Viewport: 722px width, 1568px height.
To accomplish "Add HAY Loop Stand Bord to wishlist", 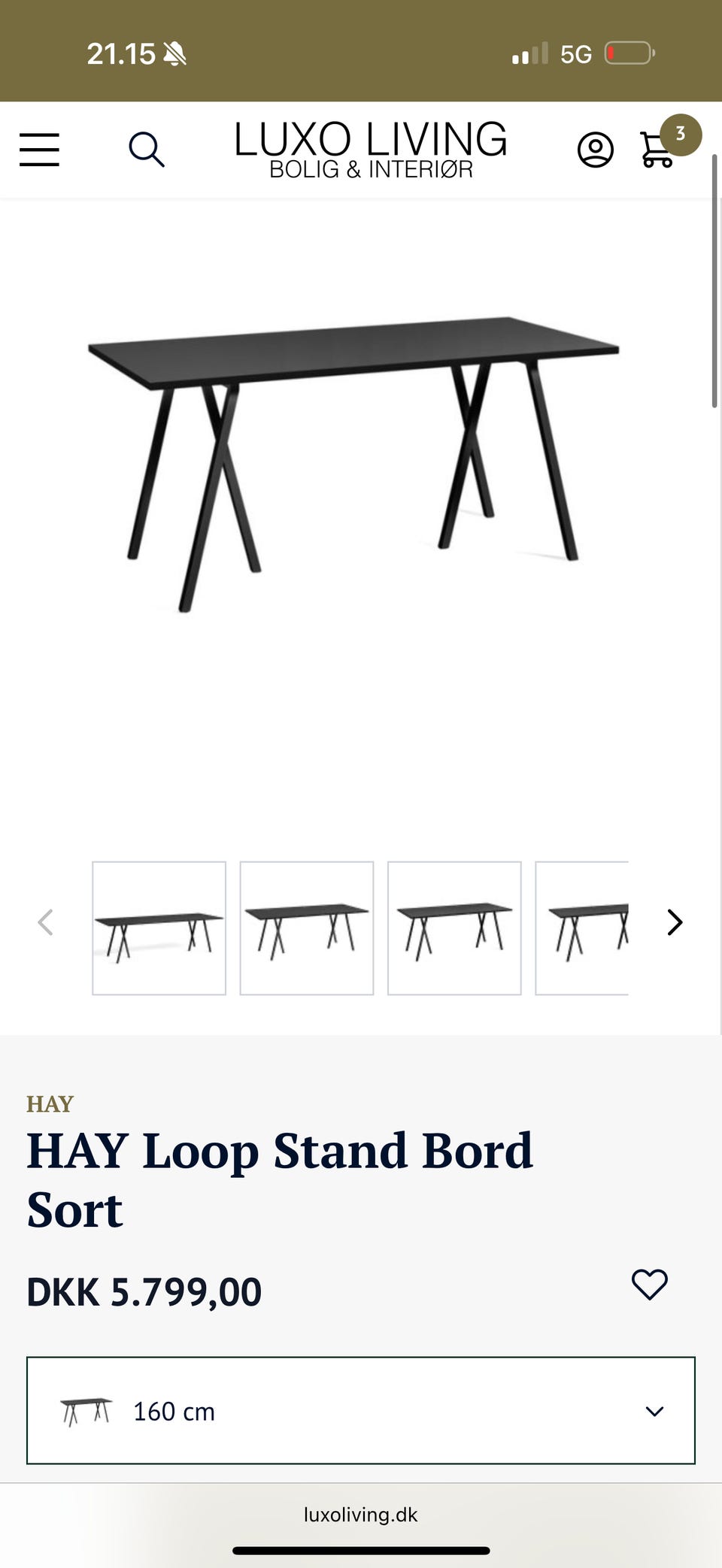I will (x=650, y=1284).
